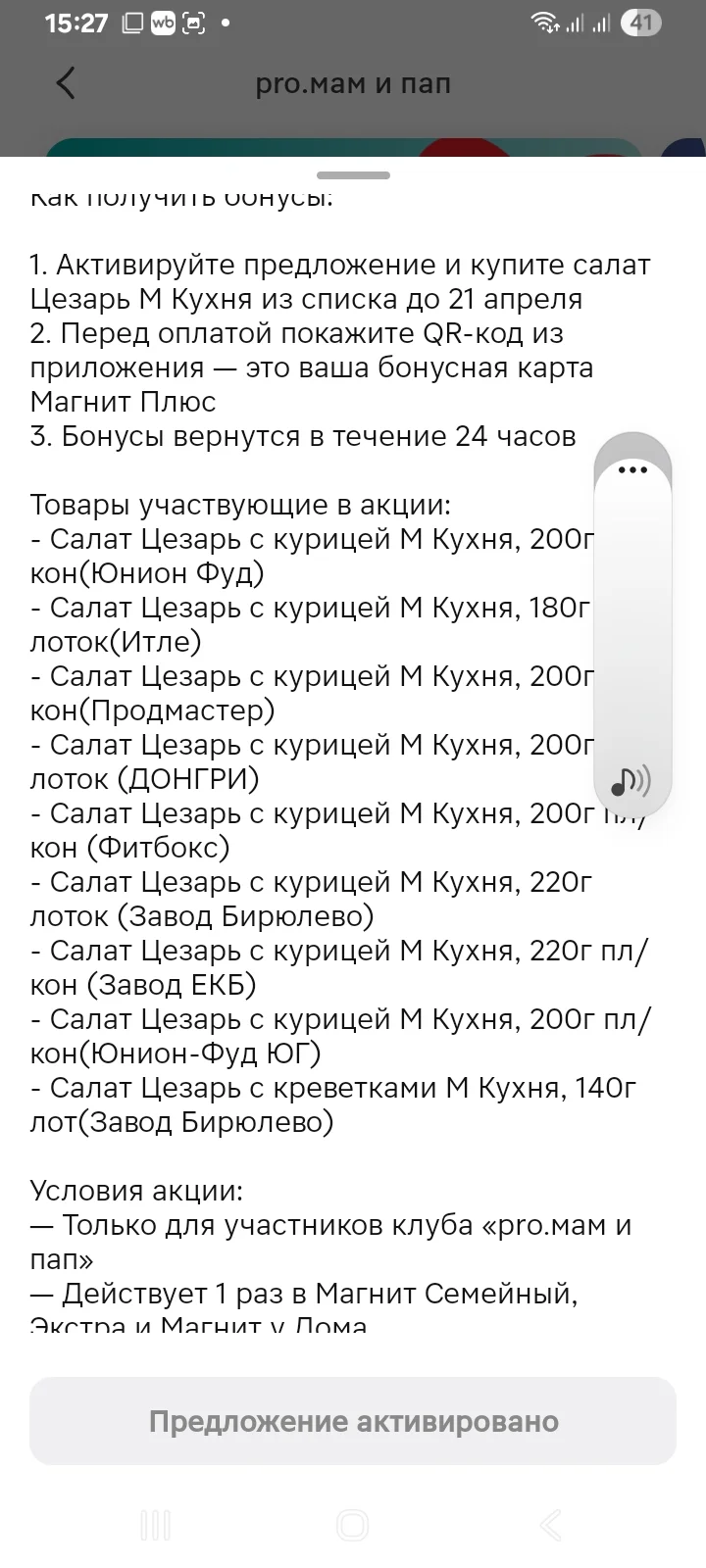Tap the media sound icon on the volume panel

[x=631, y=780]
